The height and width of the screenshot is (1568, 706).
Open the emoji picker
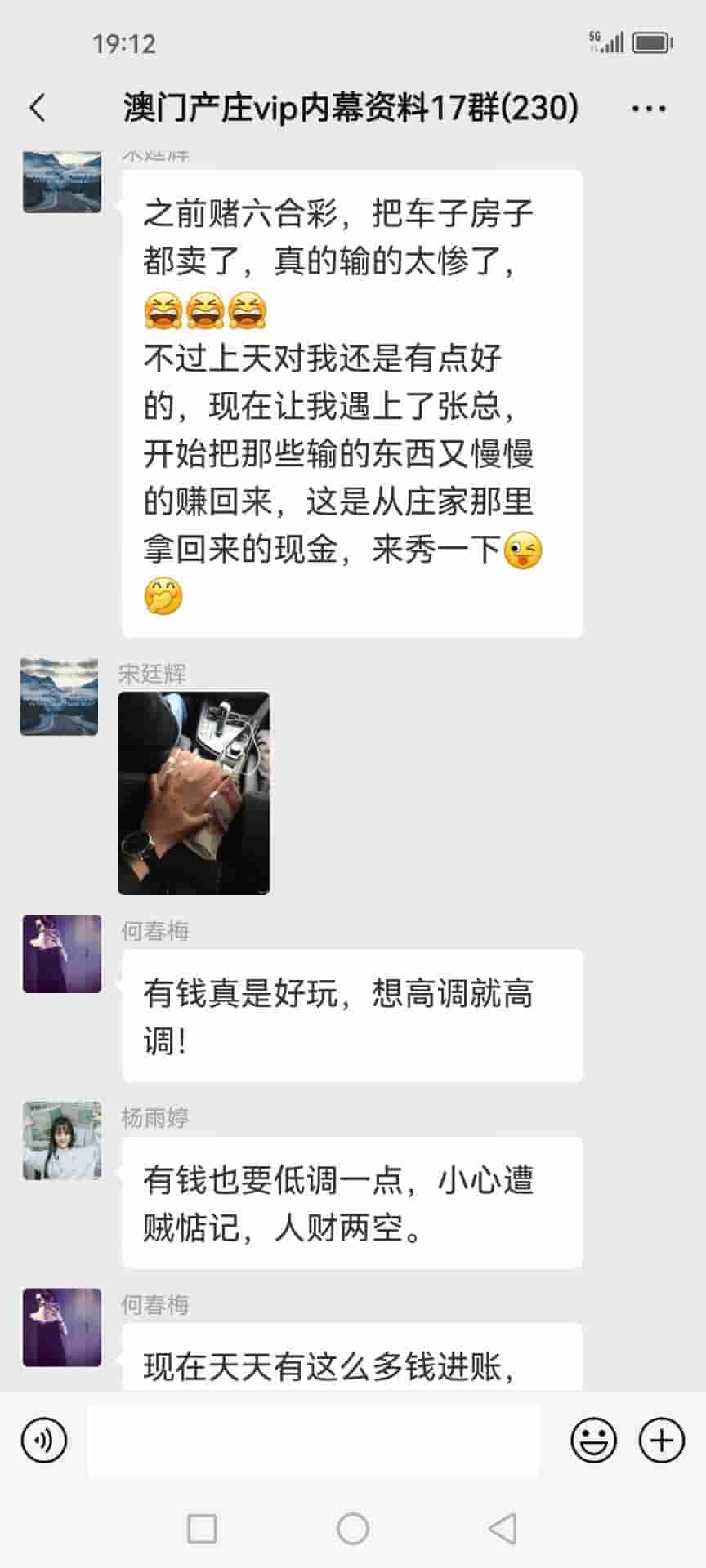click(593, 1440)
